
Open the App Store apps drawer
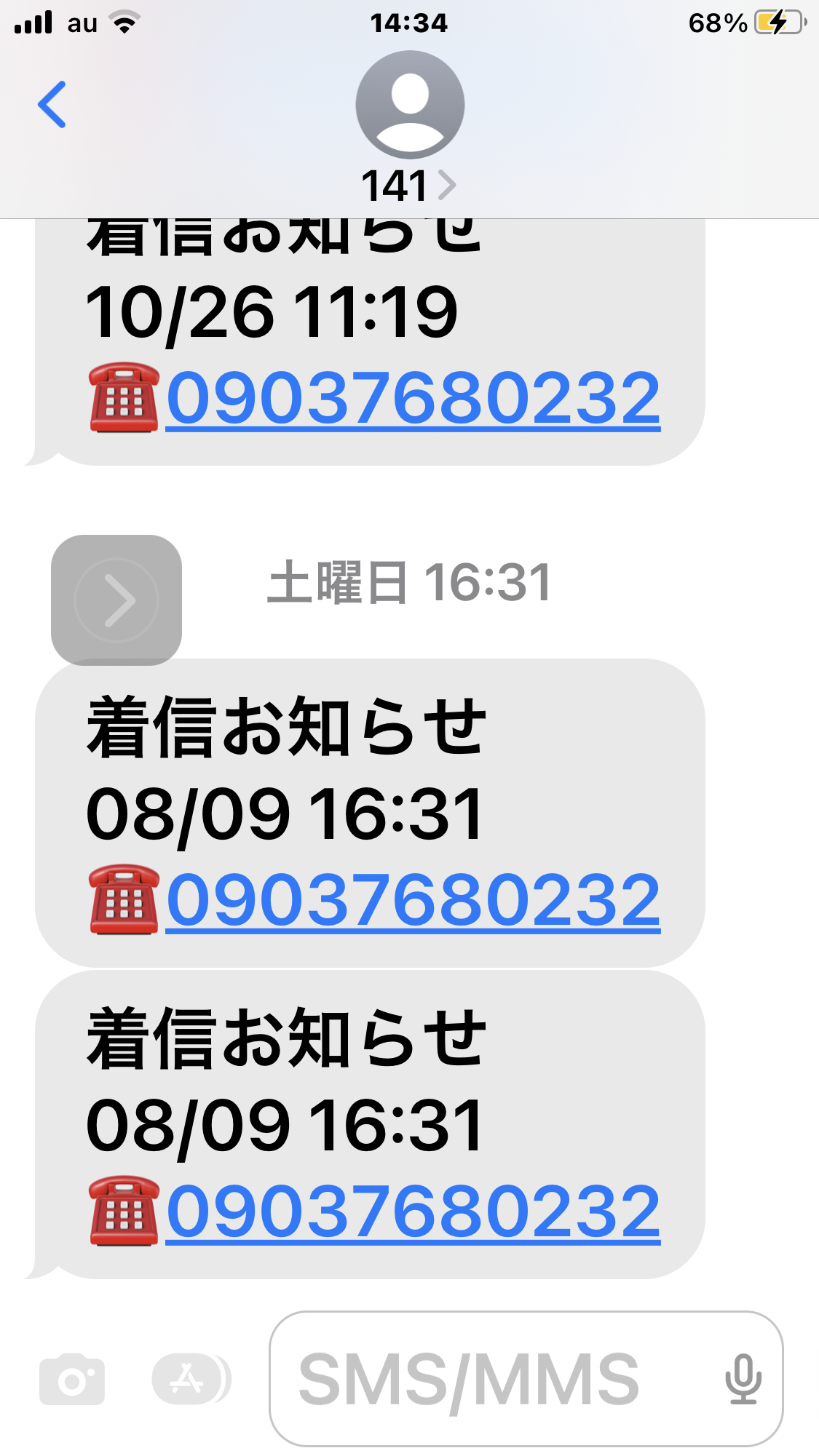point(189,1379)
